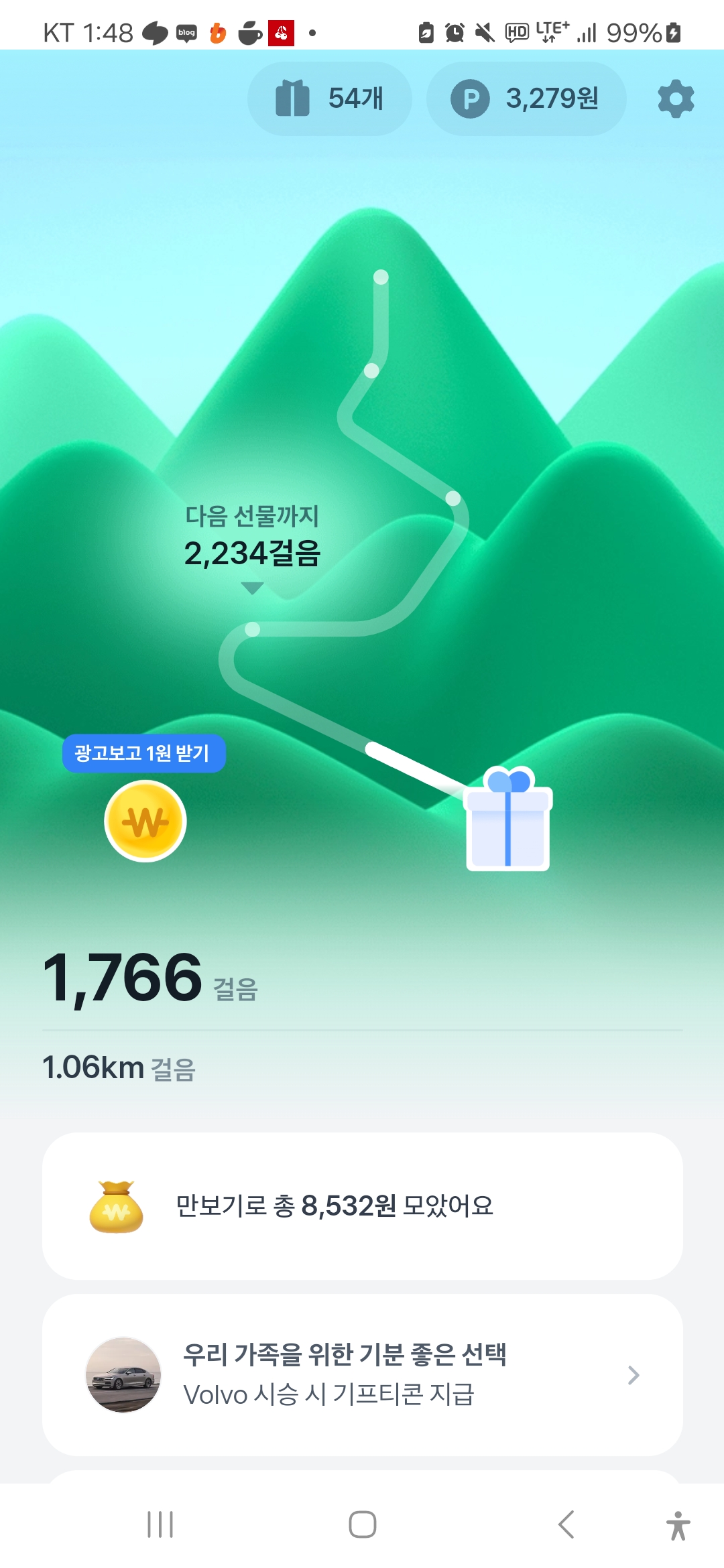724x1568 pixels.
Task: Open the 3,279원 points balance
Action: click(x=526, y=99)
